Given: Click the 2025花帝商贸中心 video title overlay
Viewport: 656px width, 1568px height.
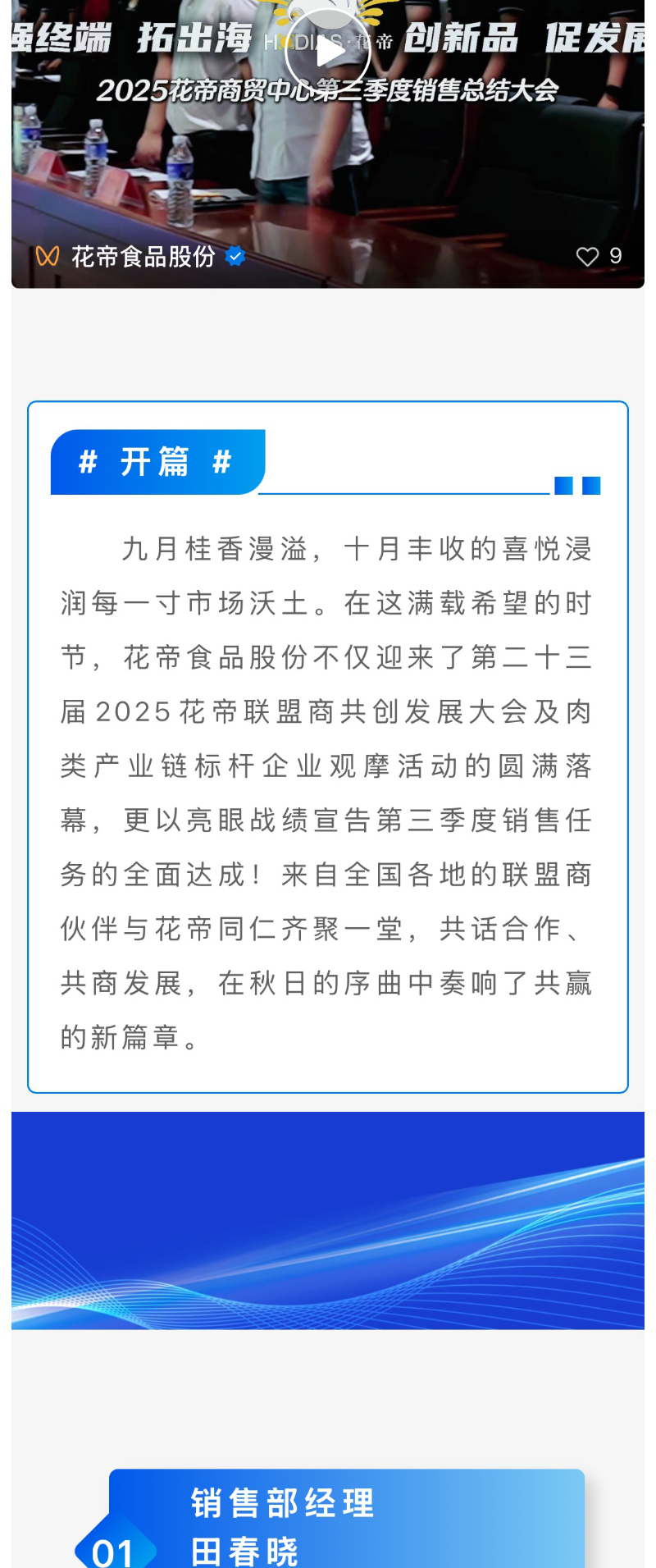Looking at the screenshot, I should (327, 93).
